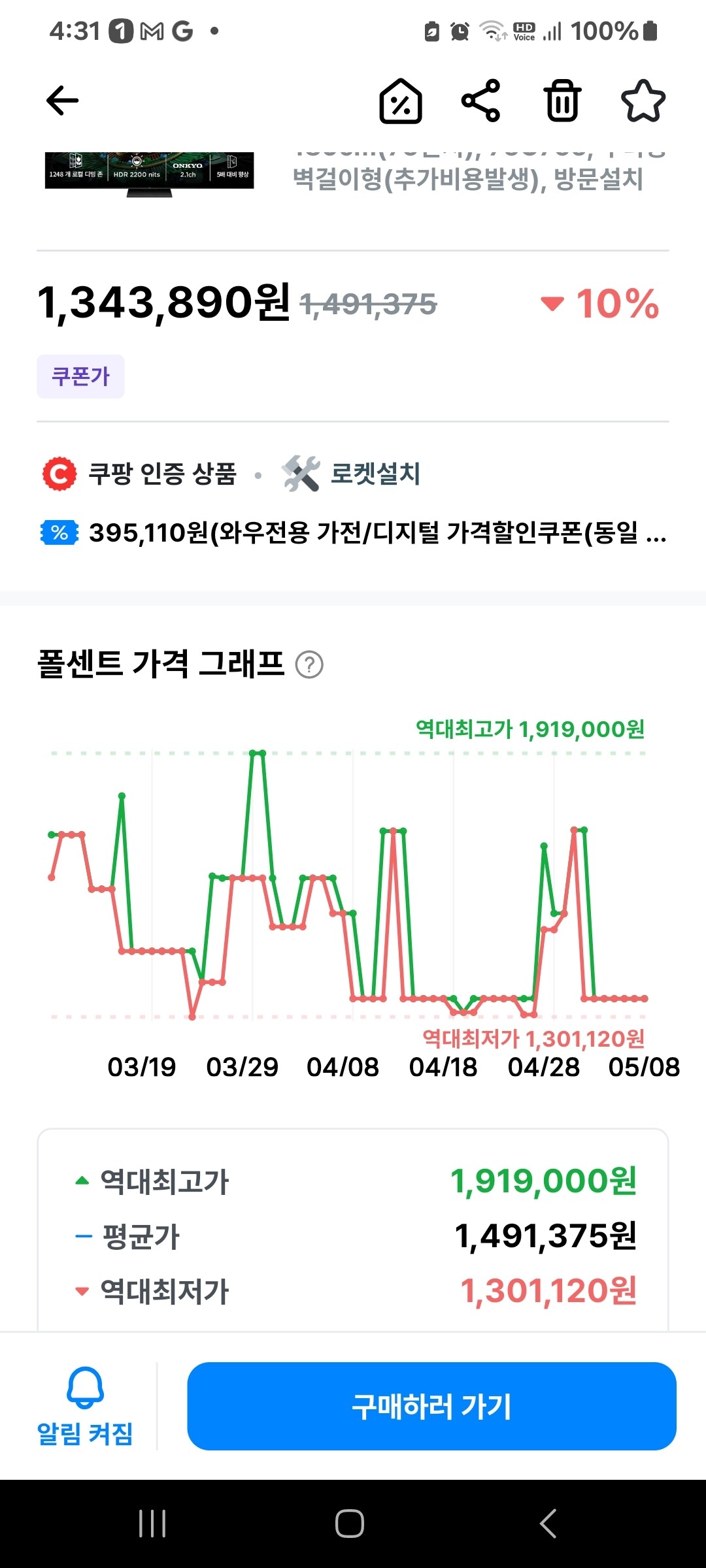Toggle the 알림 켜짐 bell alert
This screenshot has height=1568, width=706.
click(x=85, y=1406)
